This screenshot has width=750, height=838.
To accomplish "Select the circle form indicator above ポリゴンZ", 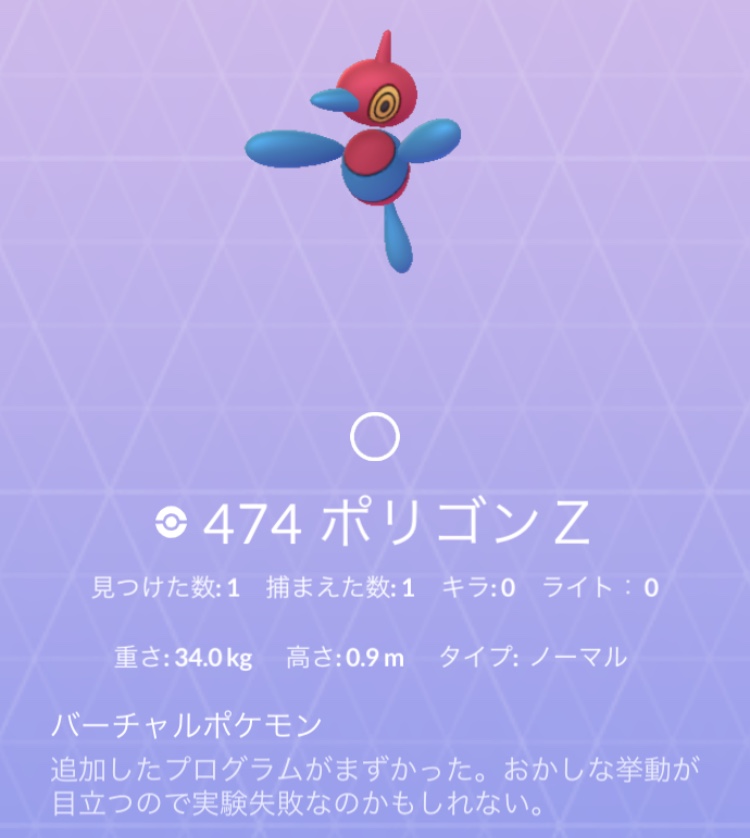I will click(x=376, y=437).
